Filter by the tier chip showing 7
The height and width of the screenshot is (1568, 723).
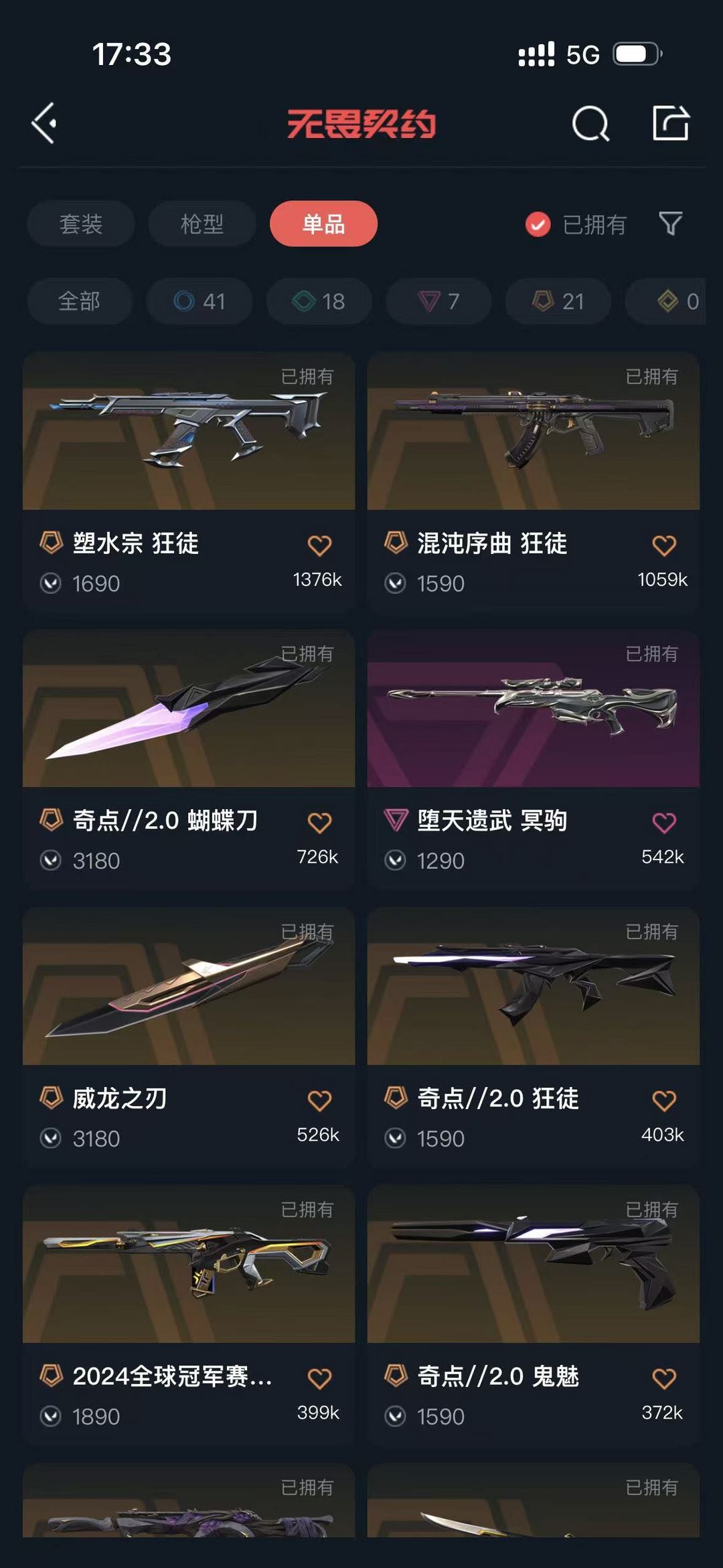[x=438, y=301]
